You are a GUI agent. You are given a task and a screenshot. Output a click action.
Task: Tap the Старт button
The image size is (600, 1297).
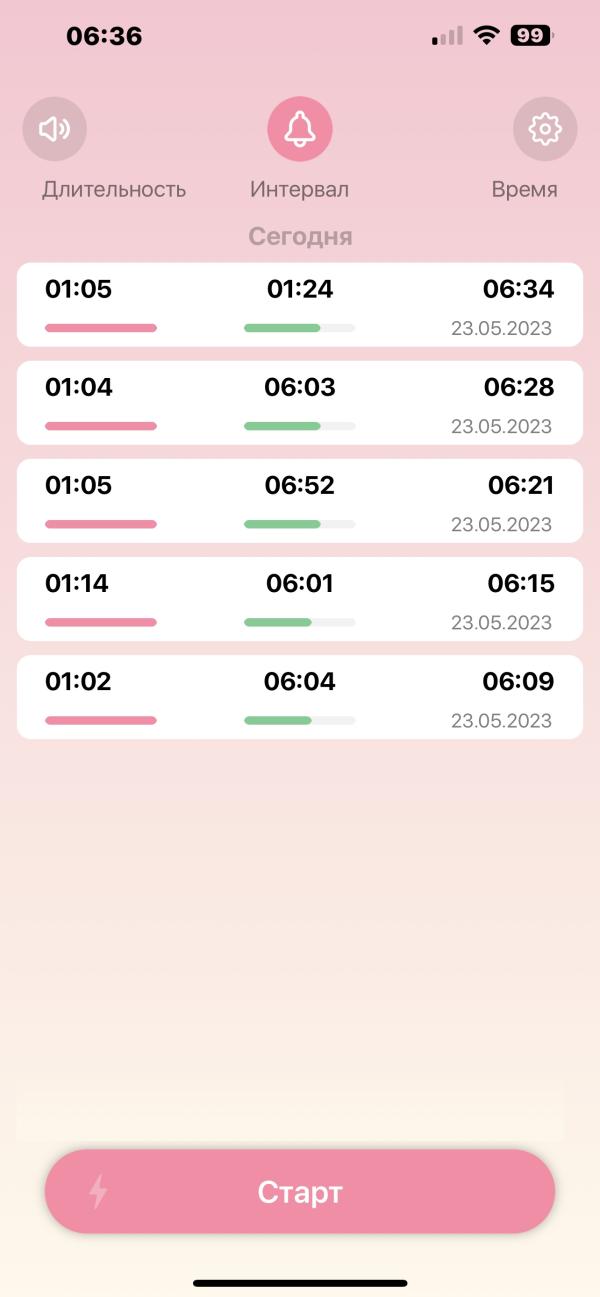click(x=300, y=1191)
